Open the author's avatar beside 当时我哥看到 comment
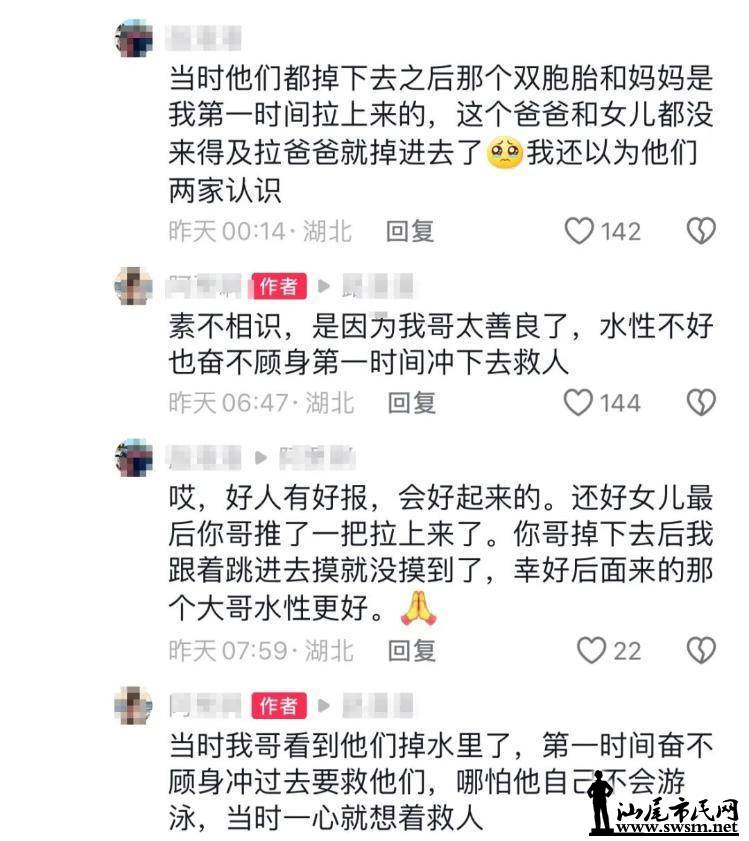This screenshot has height=841, width=749. (x=135, y=705)
